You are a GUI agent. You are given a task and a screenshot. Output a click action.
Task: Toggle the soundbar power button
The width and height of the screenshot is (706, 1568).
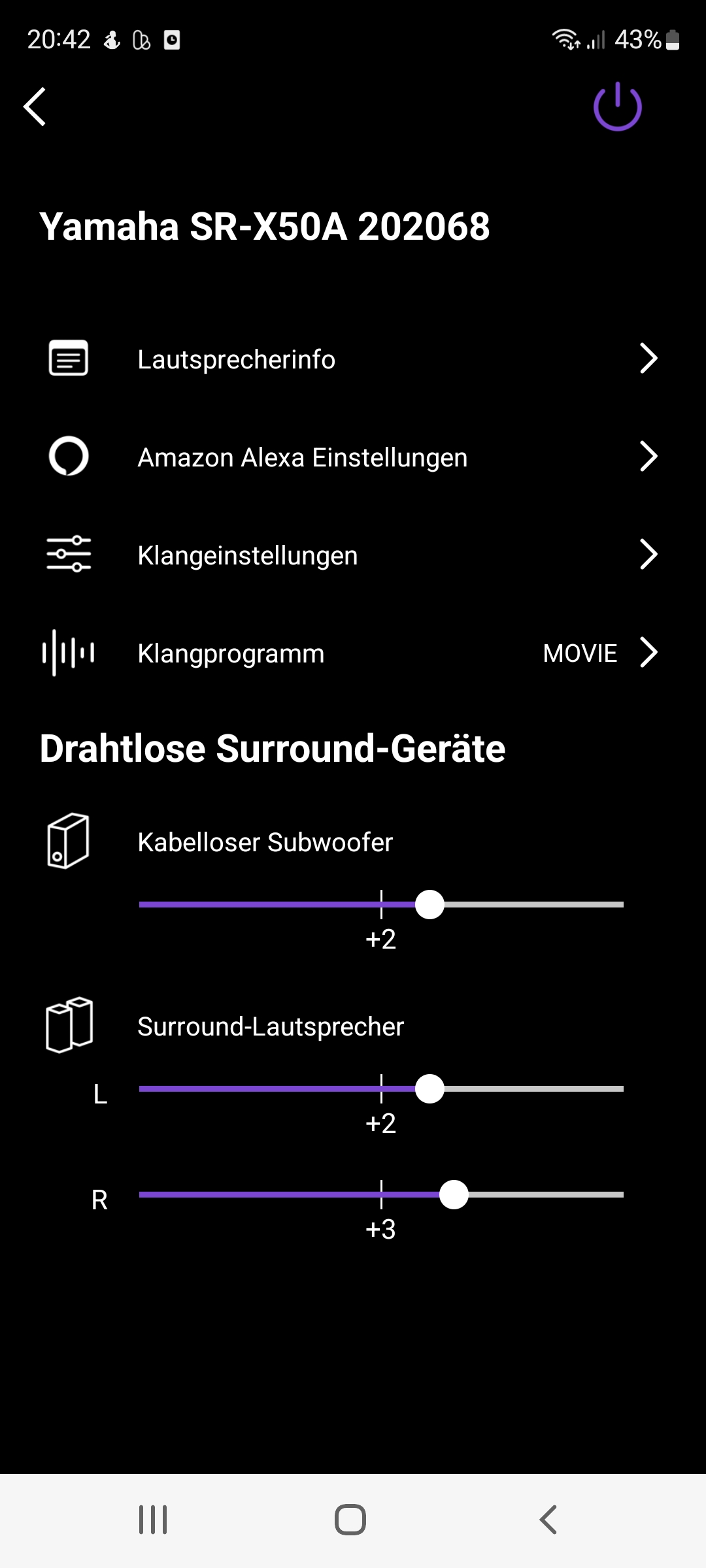tap(617, 106)
